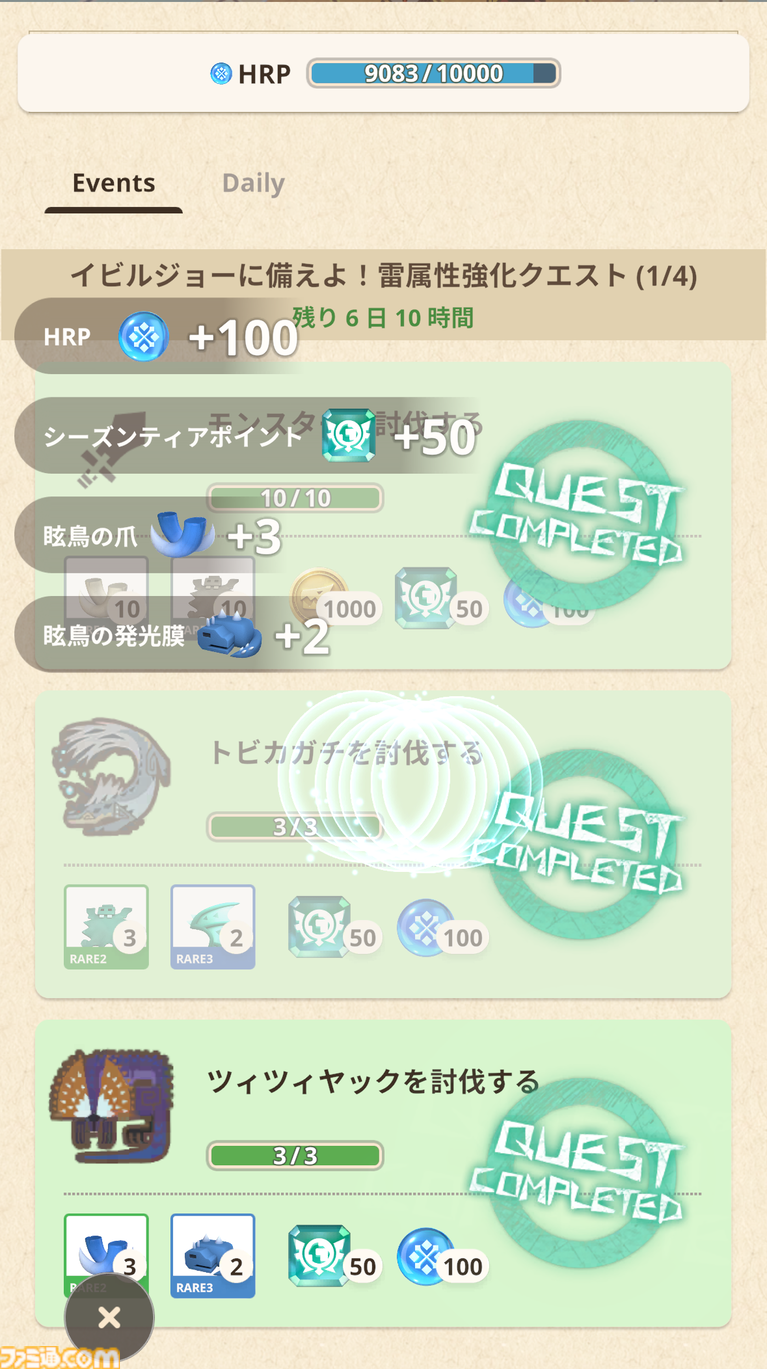
Task: Close the quest screen with X button
Action: [x=109, y=1317]
